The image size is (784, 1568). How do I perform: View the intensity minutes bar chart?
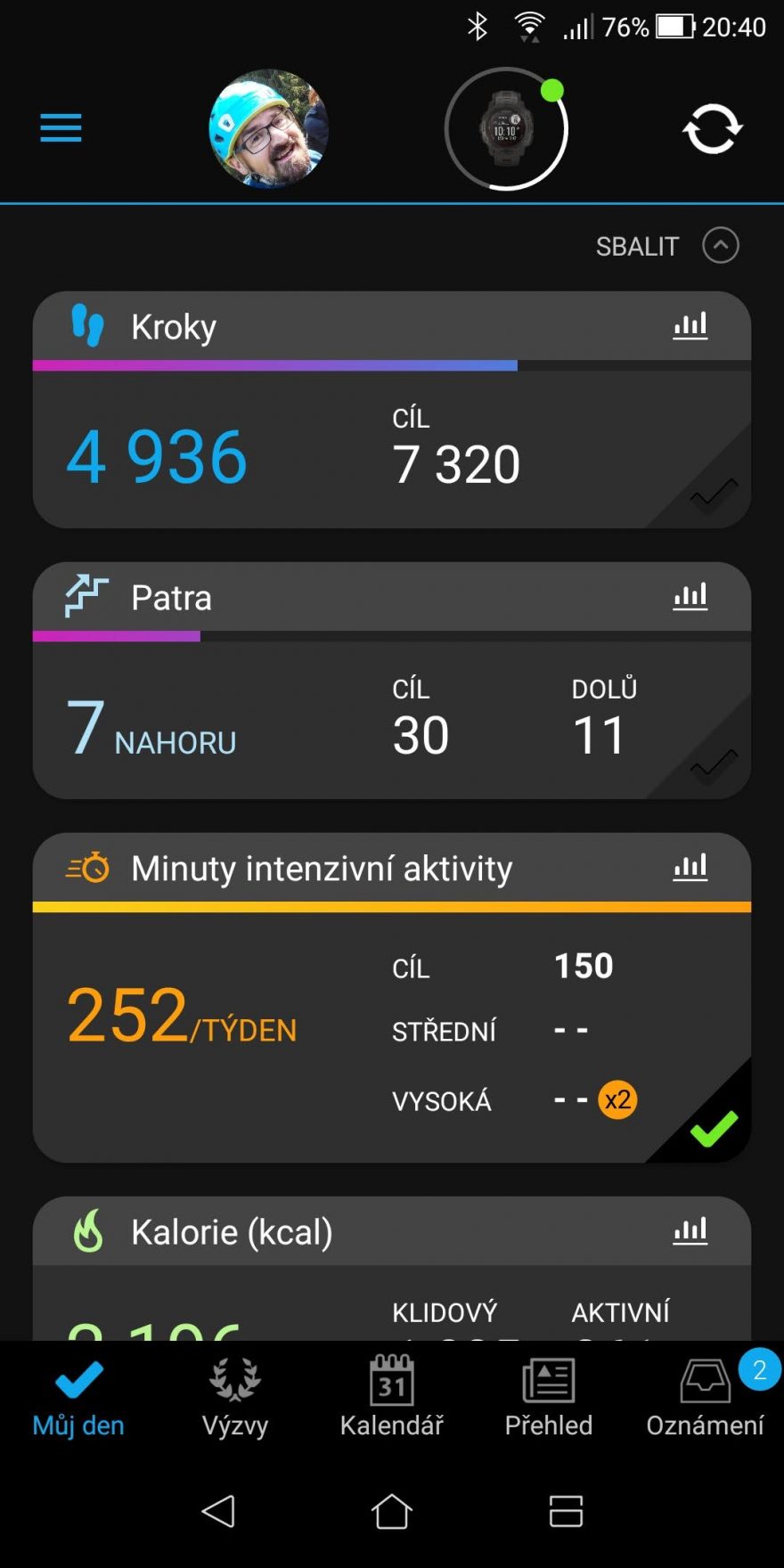pos(691,866)
